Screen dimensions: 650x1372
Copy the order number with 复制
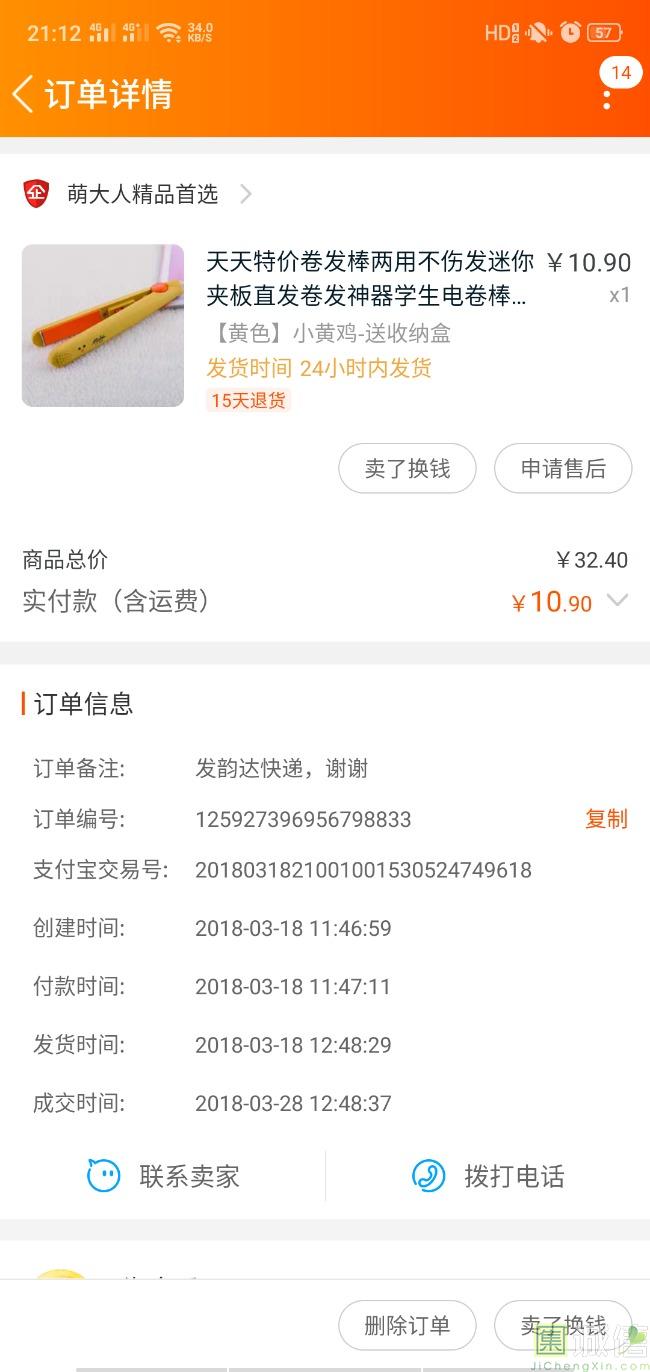click(x=606, y=819)
